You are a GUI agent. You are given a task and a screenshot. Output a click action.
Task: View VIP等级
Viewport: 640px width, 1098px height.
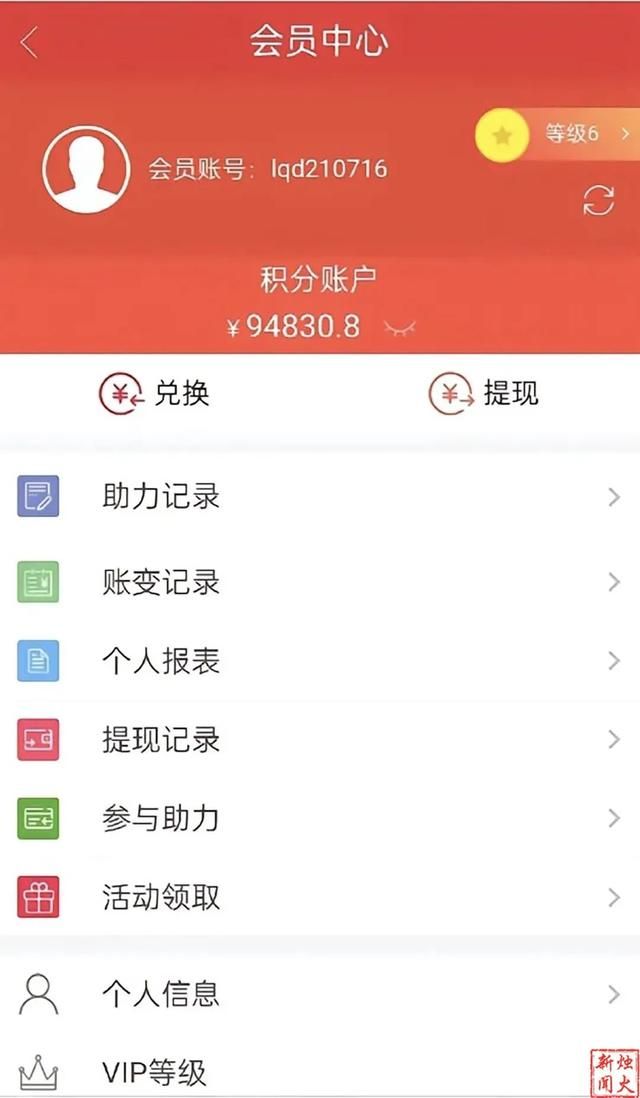pyautogui.click(x=320, y=1073)
